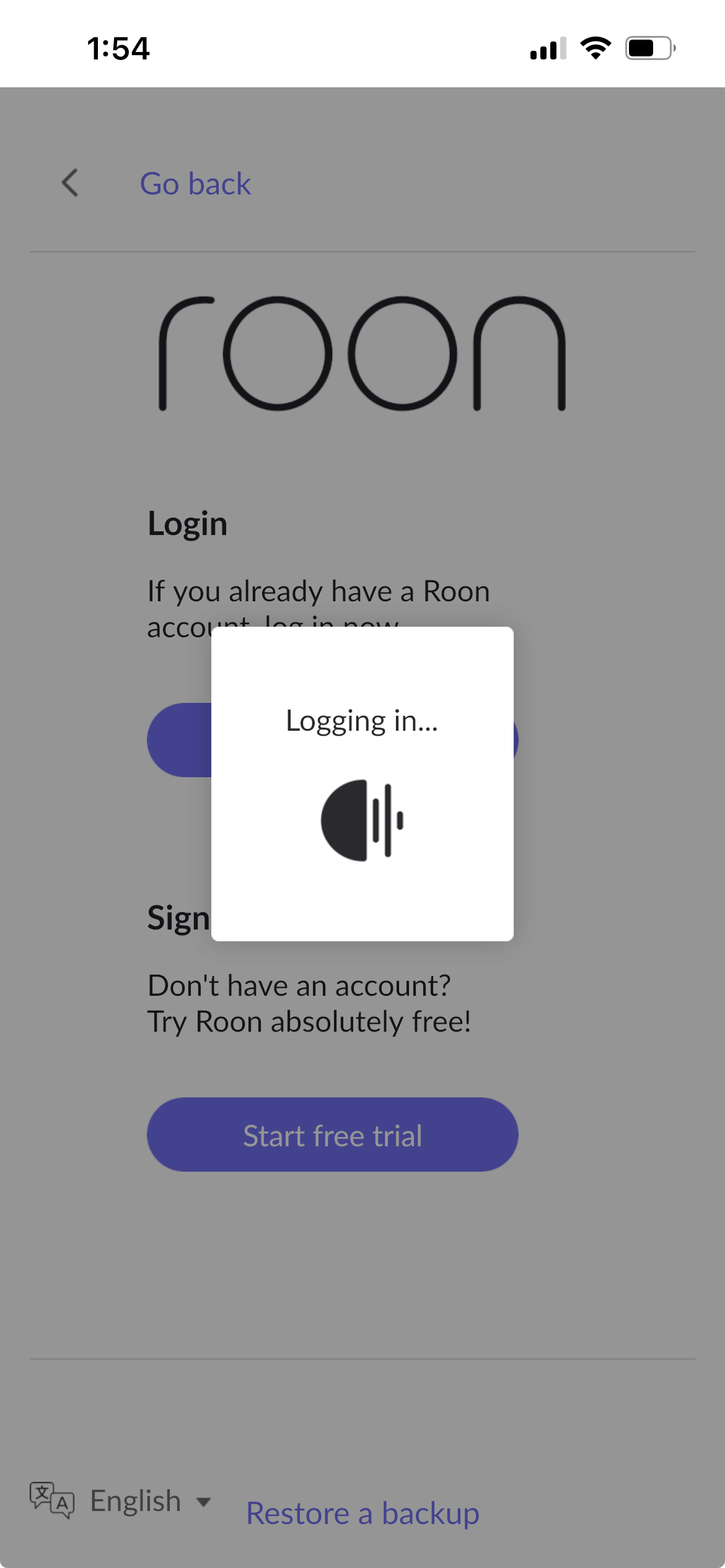Follow the Go back link

195,184
